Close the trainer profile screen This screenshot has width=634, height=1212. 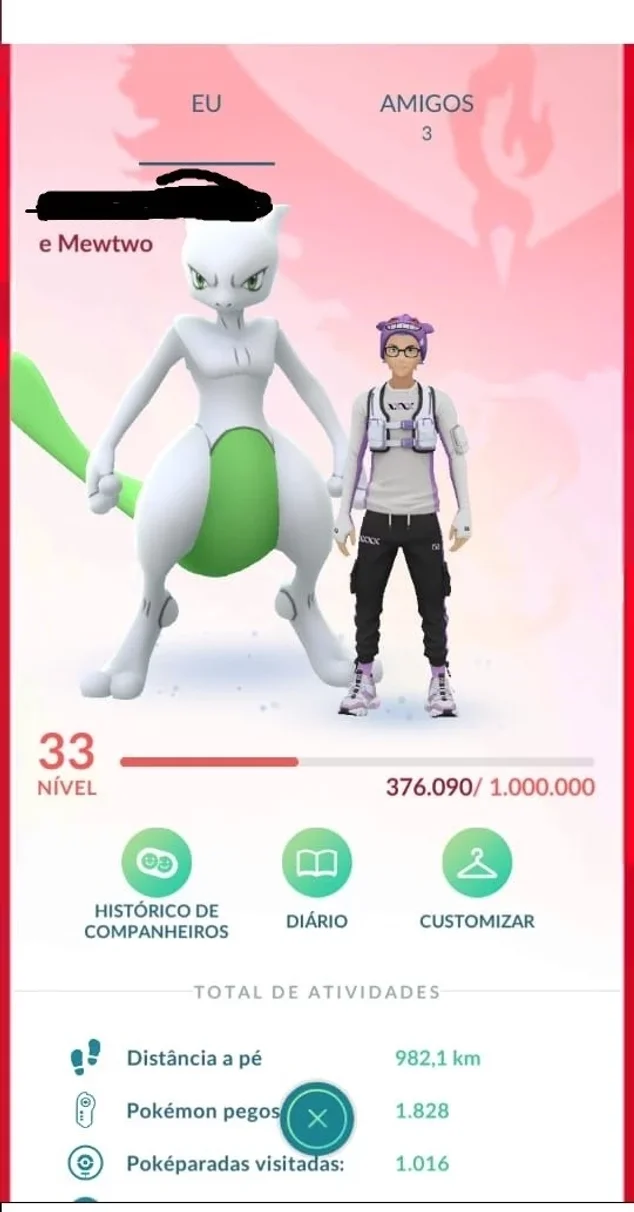(318, 1118)
